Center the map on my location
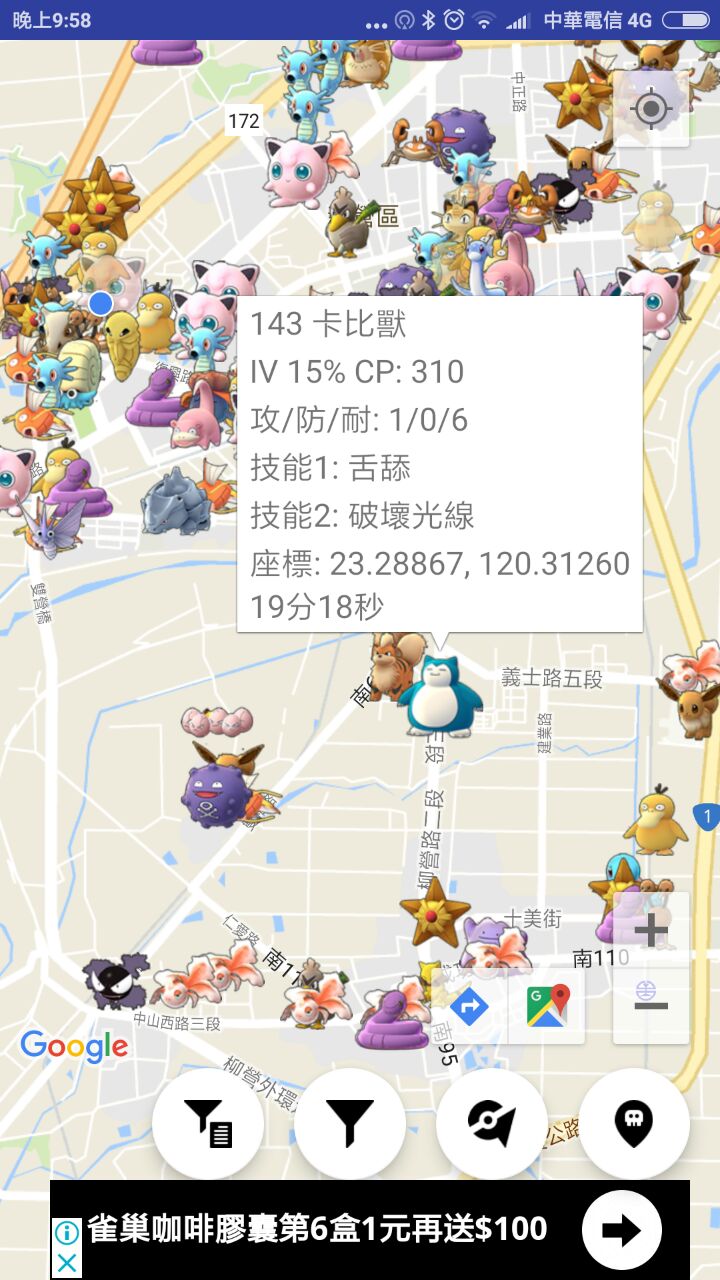 652,108
